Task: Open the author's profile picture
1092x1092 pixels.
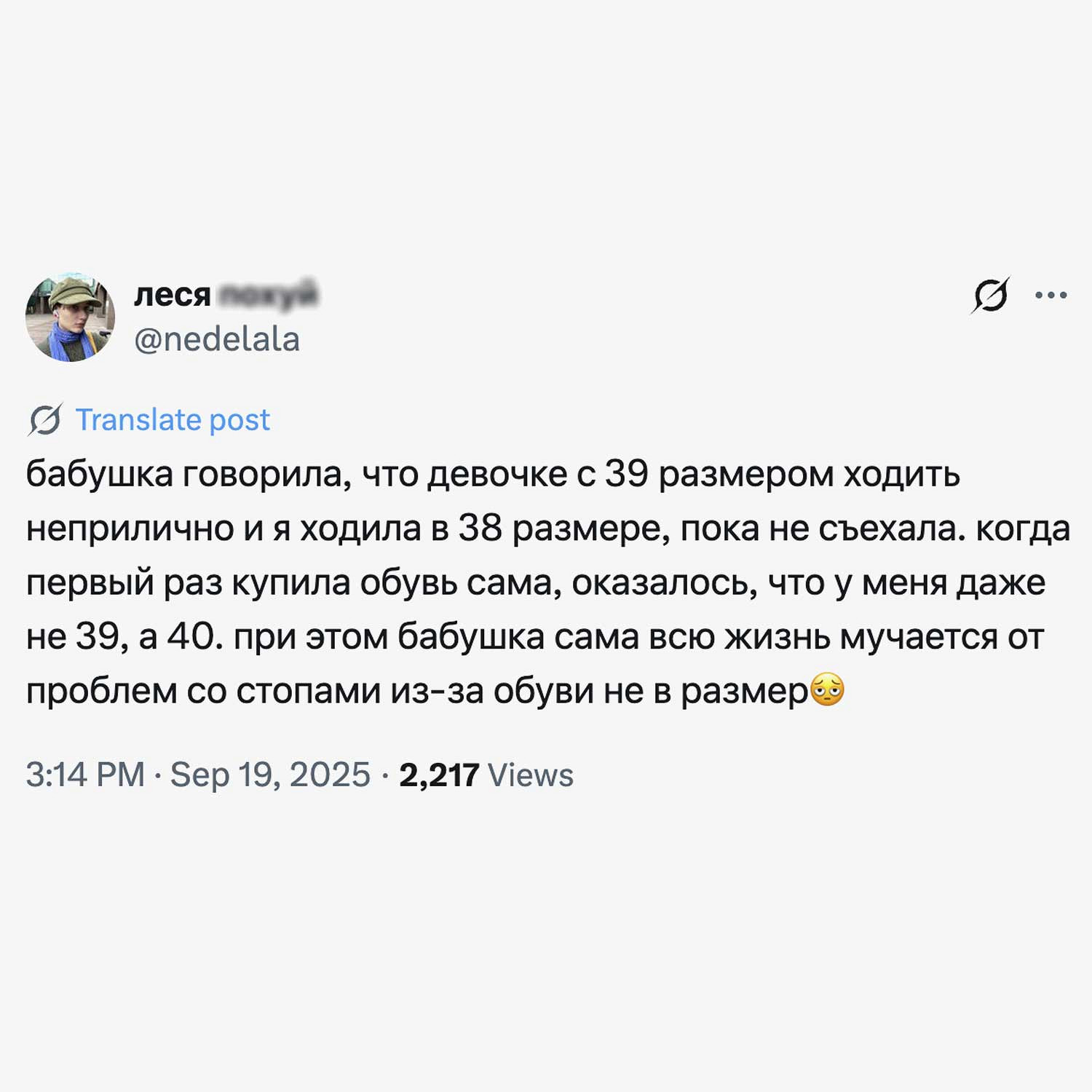Action: pyautogui.click(x=70, y=317)
